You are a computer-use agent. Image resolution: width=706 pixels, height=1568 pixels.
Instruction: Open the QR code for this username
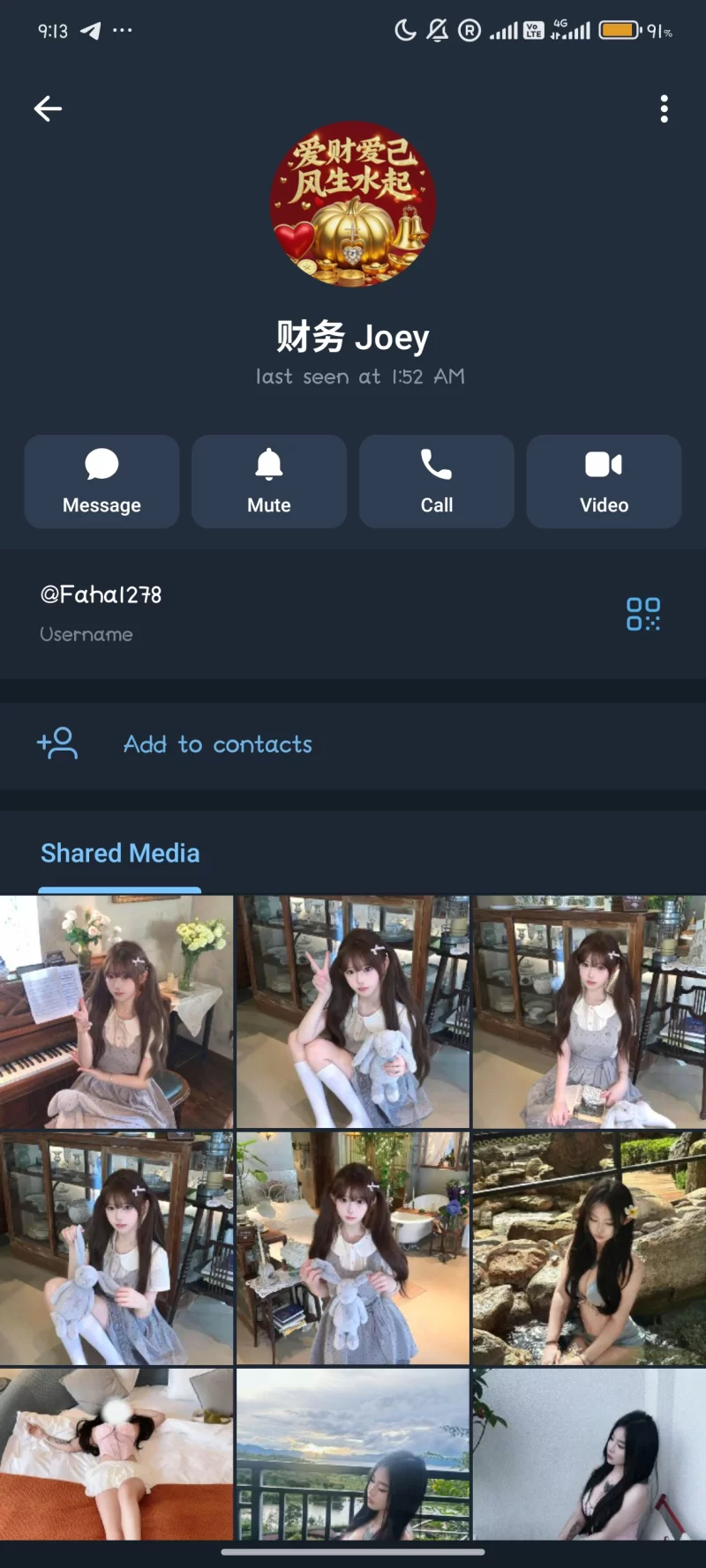[x=643, y=614]
